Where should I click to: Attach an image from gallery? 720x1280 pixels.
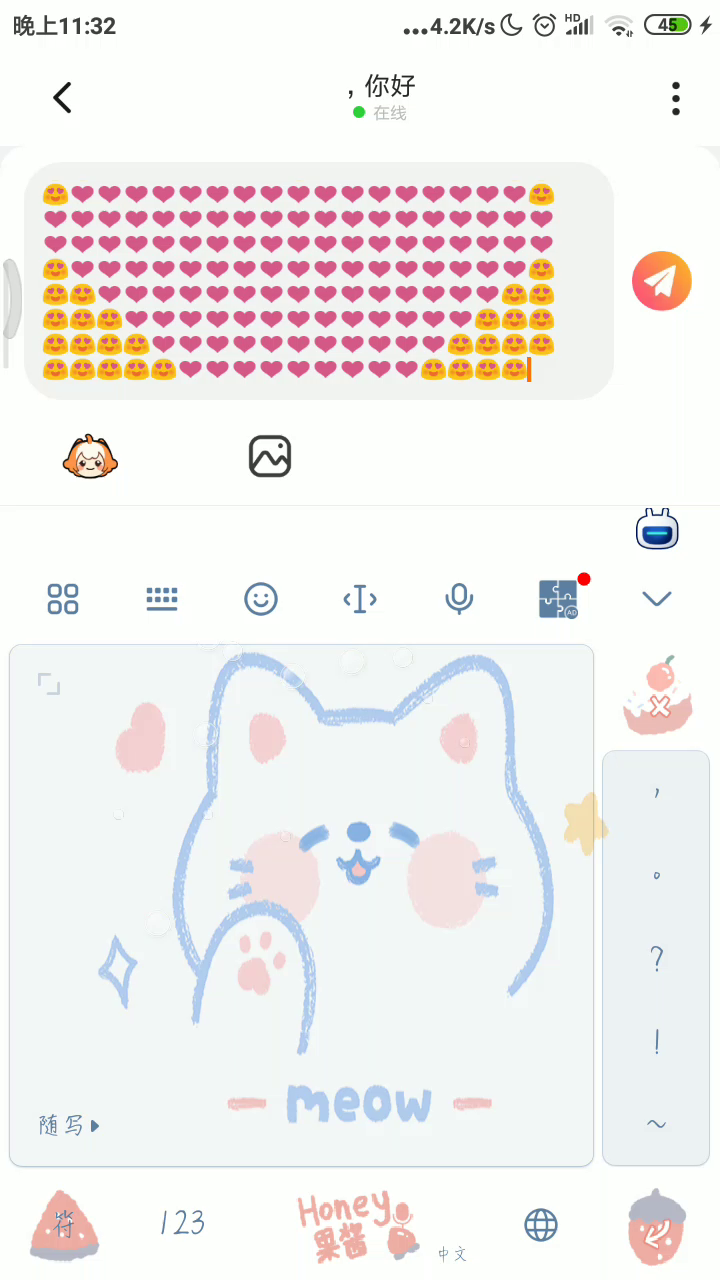(x=269, y=457)
